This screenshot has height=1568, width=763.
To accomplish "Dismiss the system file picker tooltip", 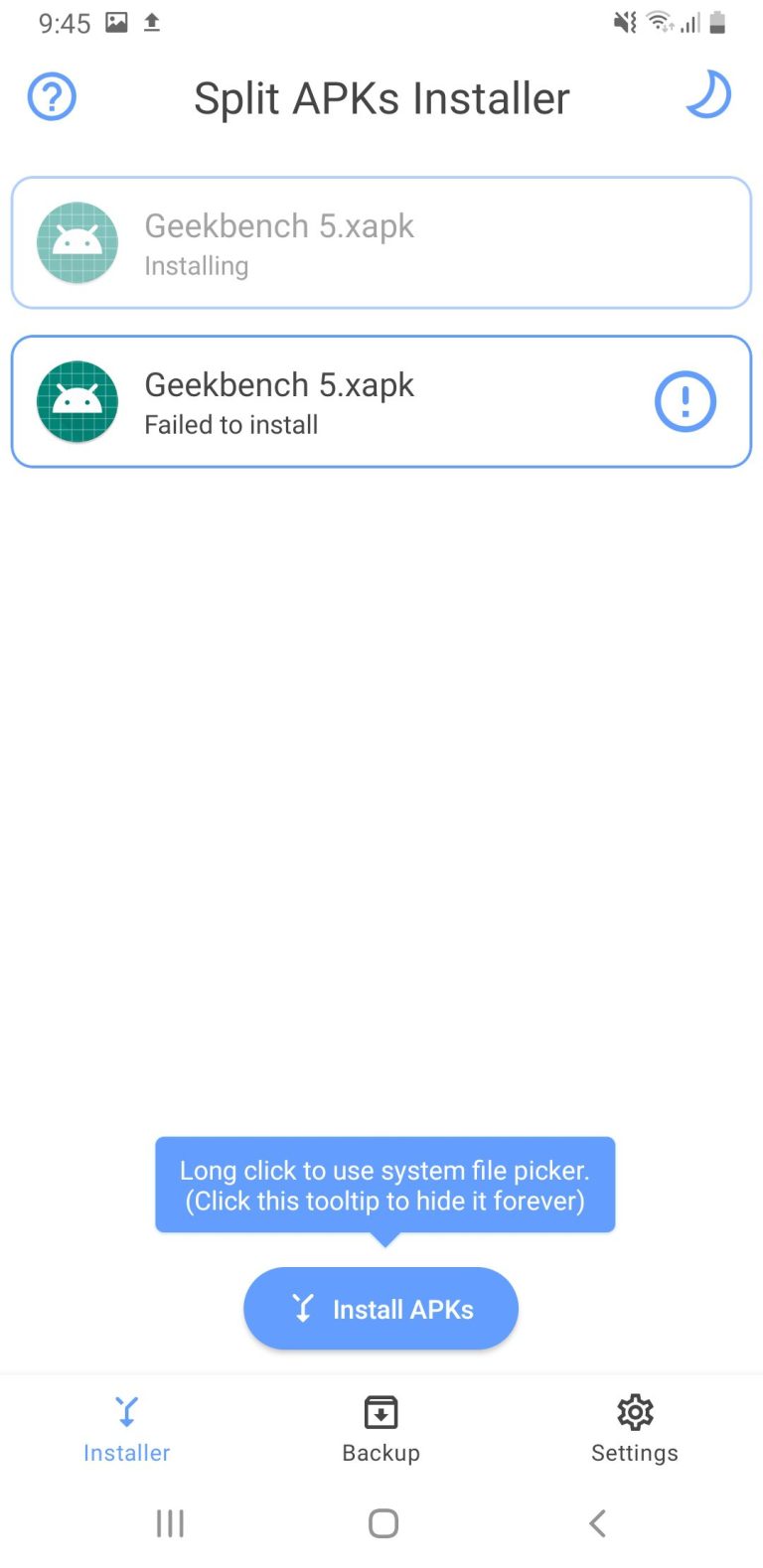I will 385,1186.
